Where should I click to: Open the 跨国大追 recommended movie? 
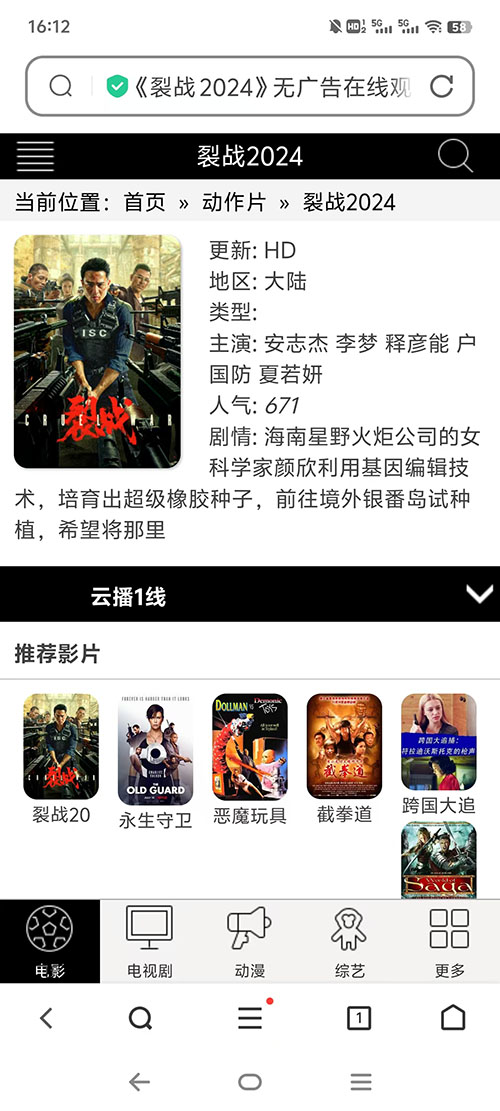(438, 754)
